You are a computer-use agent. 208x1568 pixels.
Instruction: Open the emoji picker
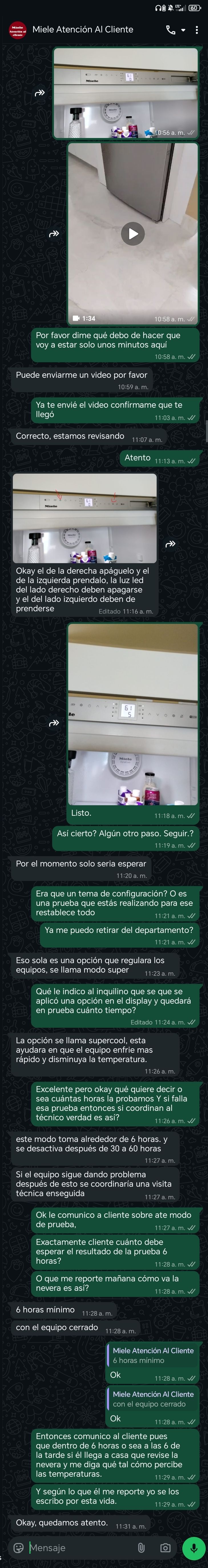pyautogui.click(x=19, y=1547)
